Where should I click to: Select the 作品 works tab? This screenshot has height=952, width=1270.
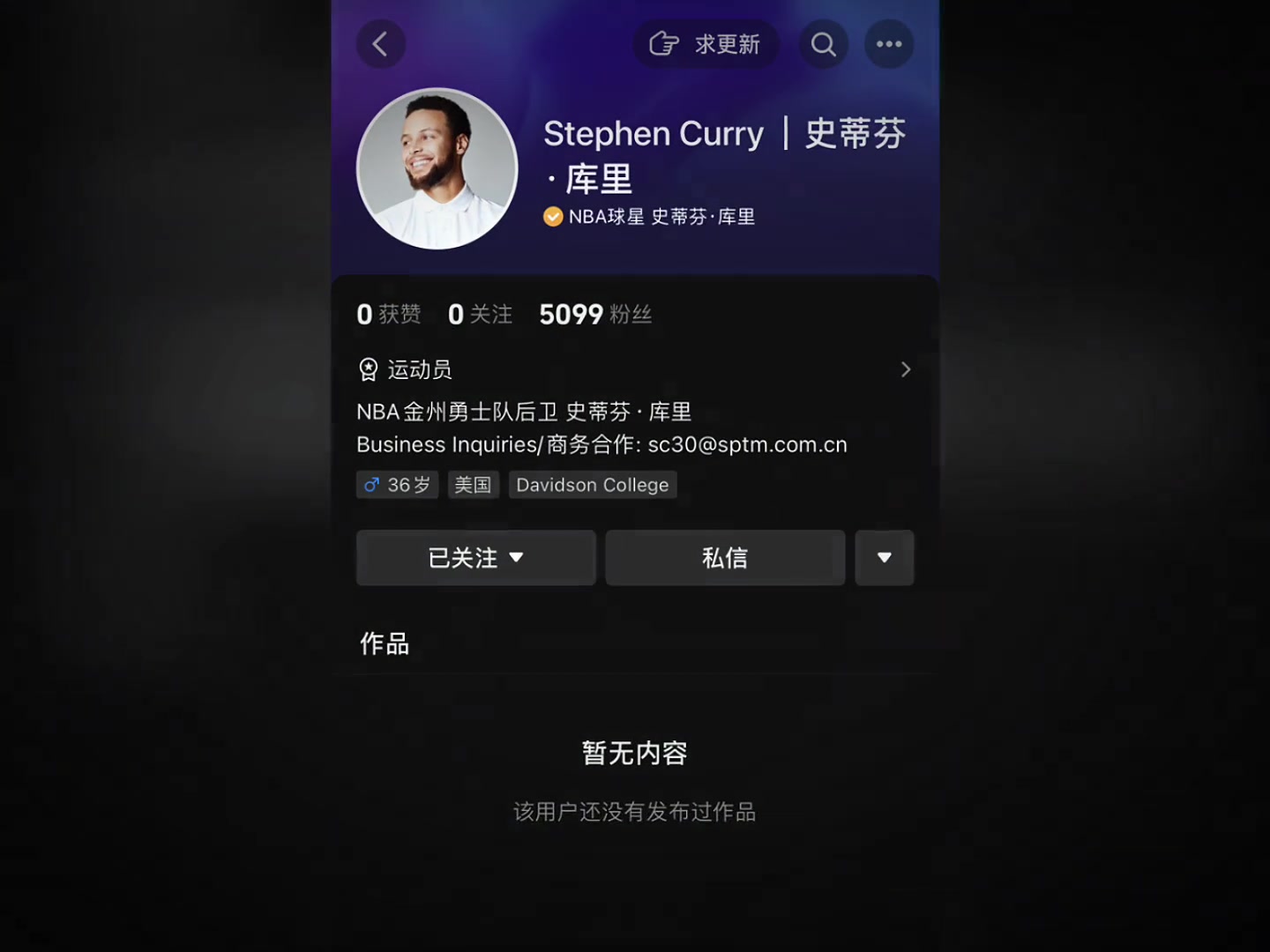click(385, 644)
